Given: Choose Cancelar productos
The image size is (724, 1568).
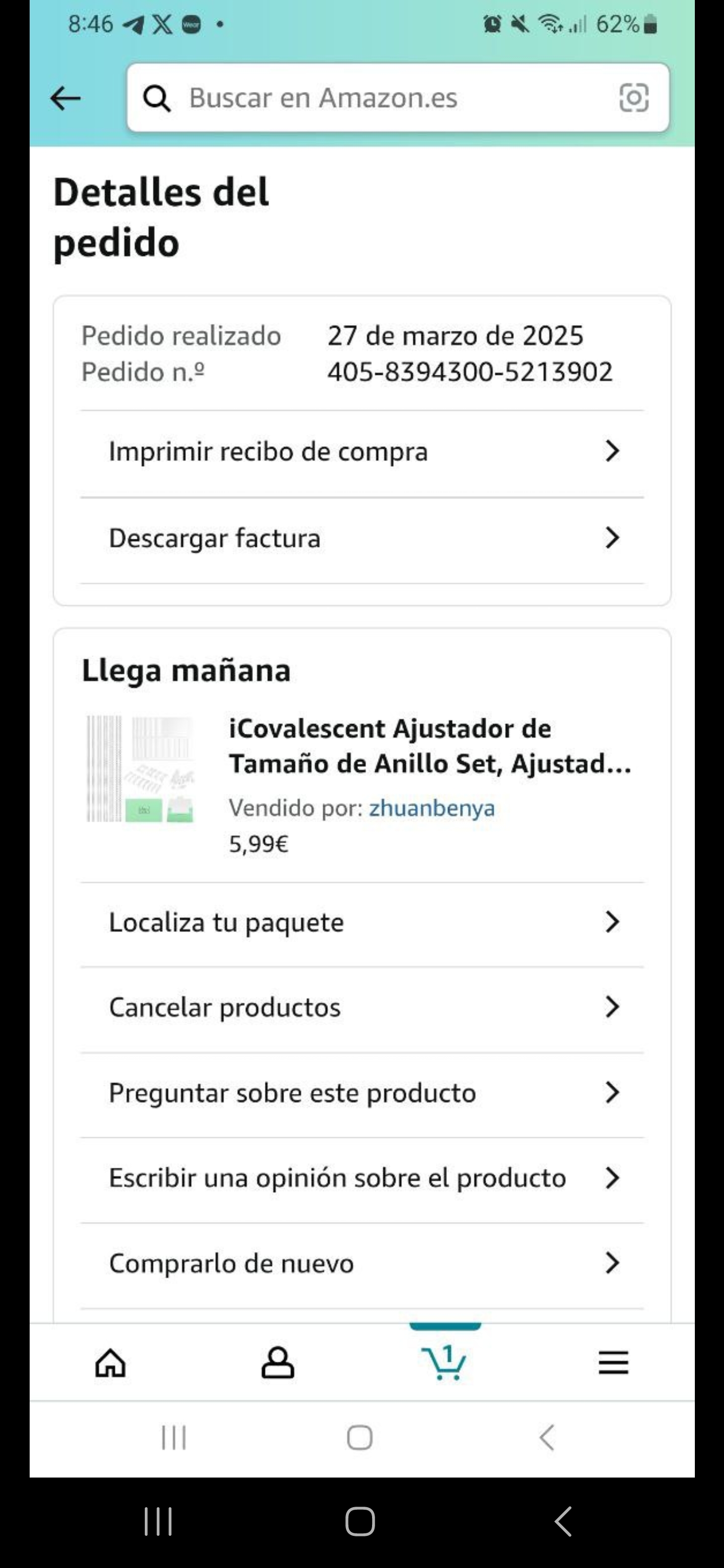Looking at the screenshot, I should (x=363, y=1008).
